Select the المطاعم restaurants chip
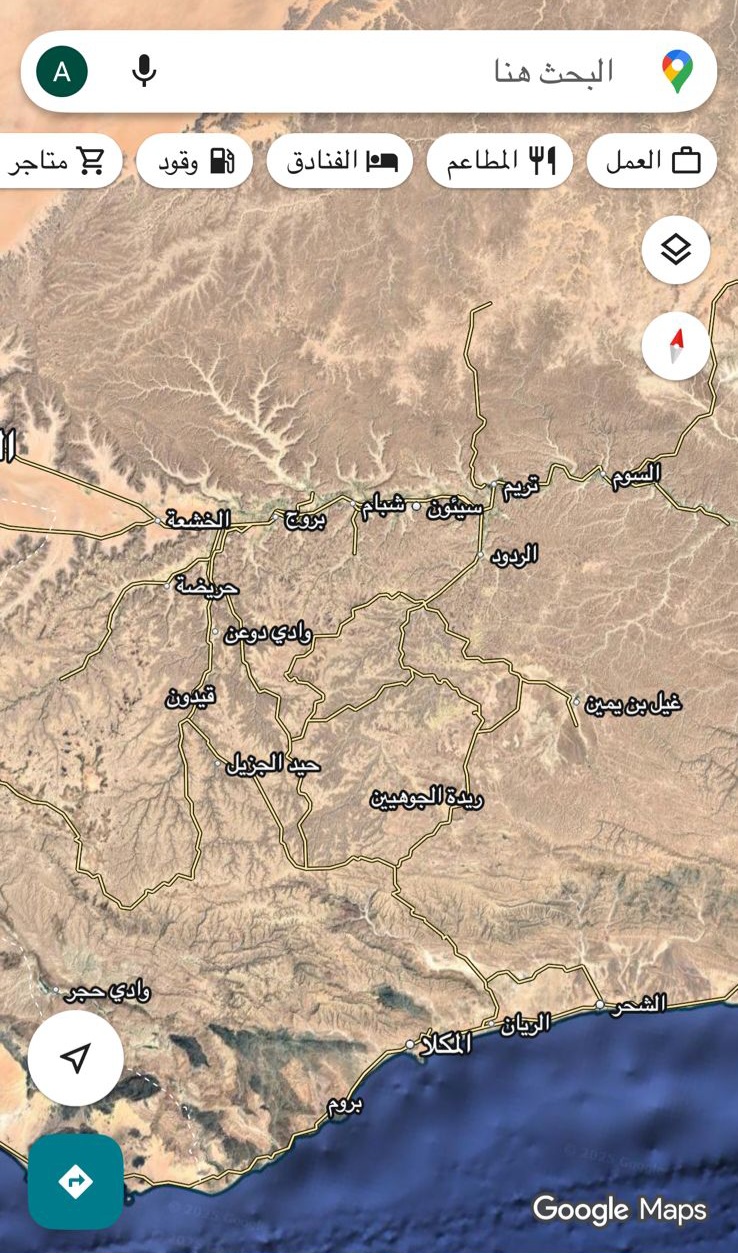This screenshot has width=738, height=1253. pyautogui.click(x=499, y=161)
